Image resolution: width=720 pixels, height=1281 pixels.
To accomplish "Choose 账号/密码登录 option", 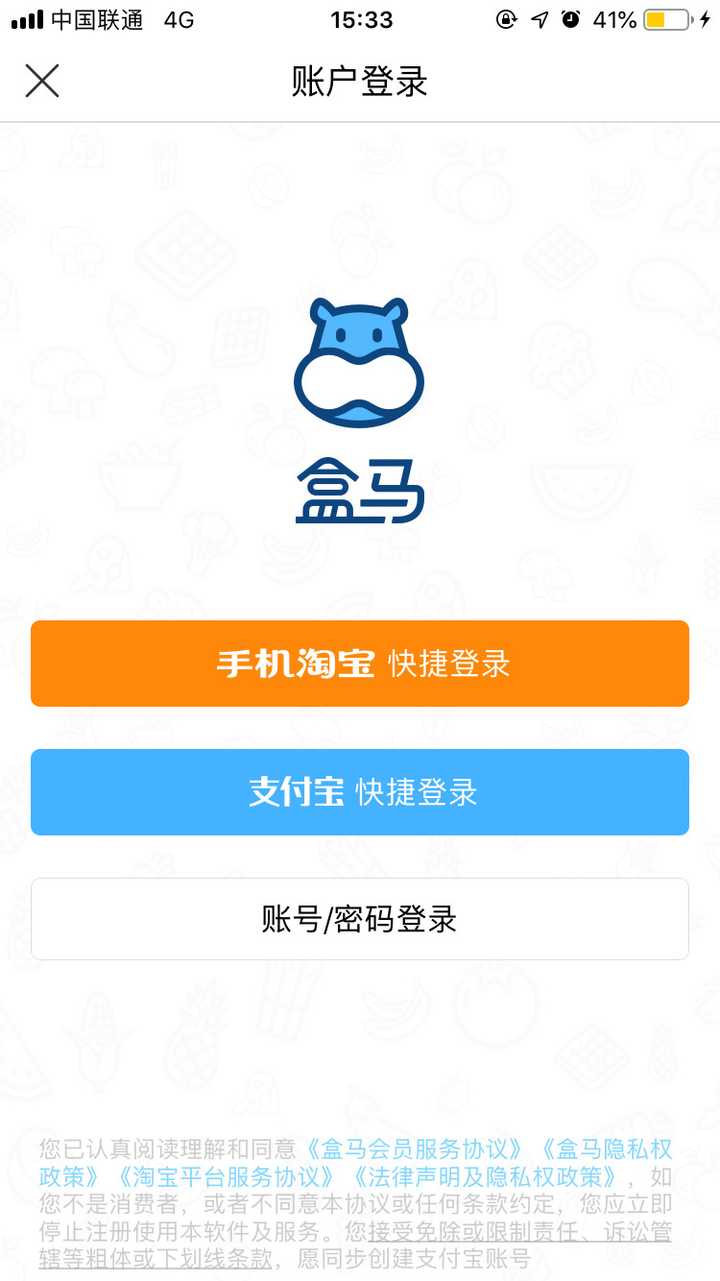I will pos(360,919).
